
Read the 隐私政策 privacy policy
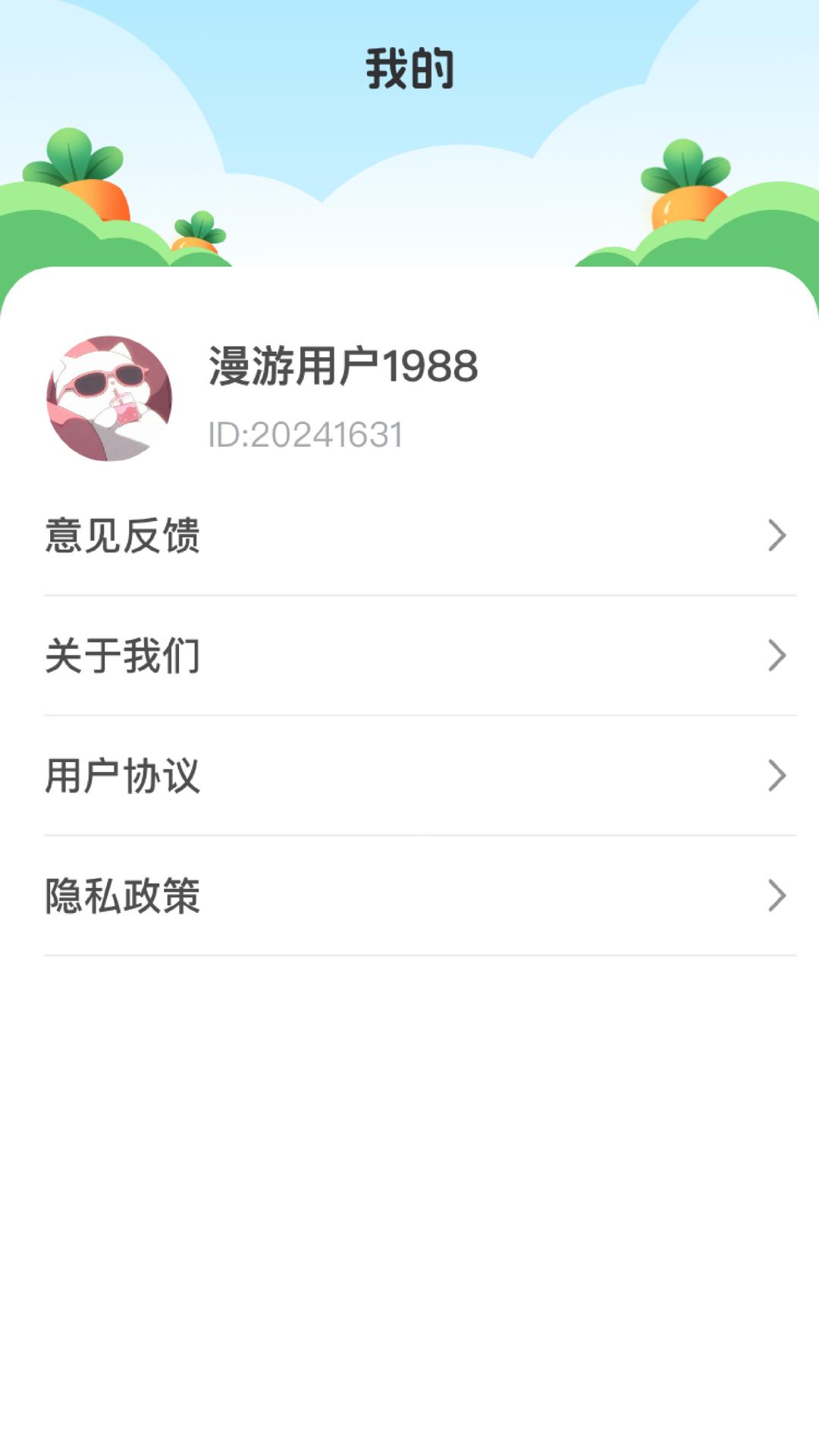click(124, 896)
